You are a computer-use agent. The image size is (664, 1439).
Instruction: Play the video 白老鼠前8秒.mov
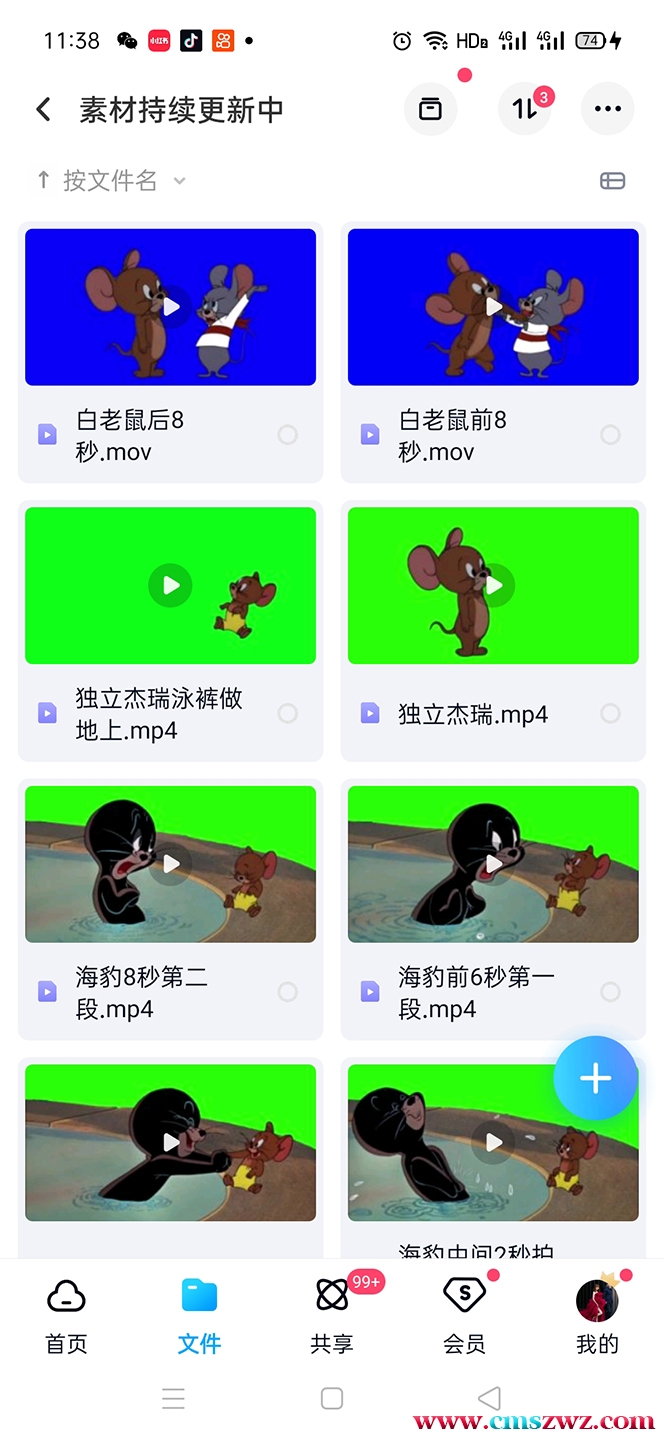click(493, 307)
